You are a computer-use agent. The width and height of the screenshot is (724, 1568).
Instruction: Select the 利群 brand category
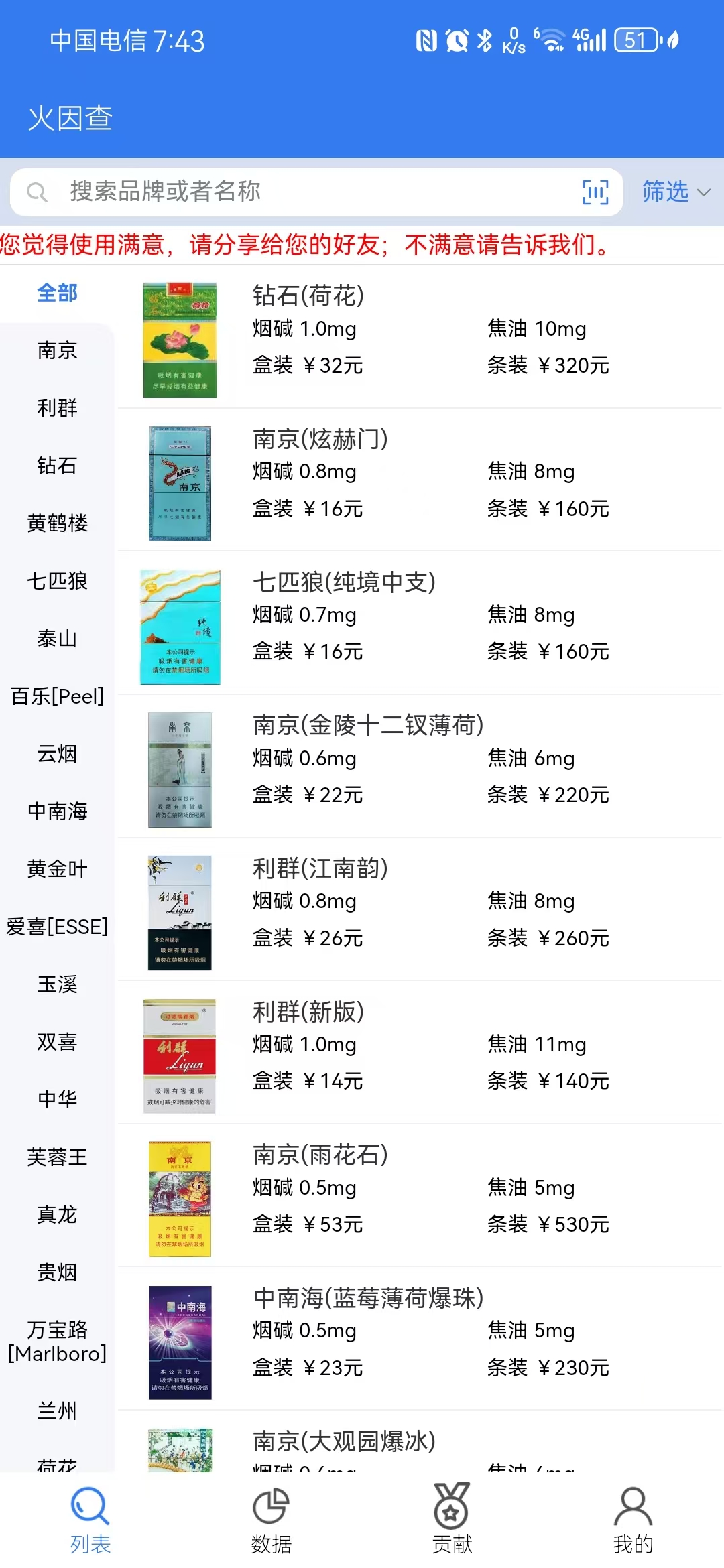(x=57, y=407)
